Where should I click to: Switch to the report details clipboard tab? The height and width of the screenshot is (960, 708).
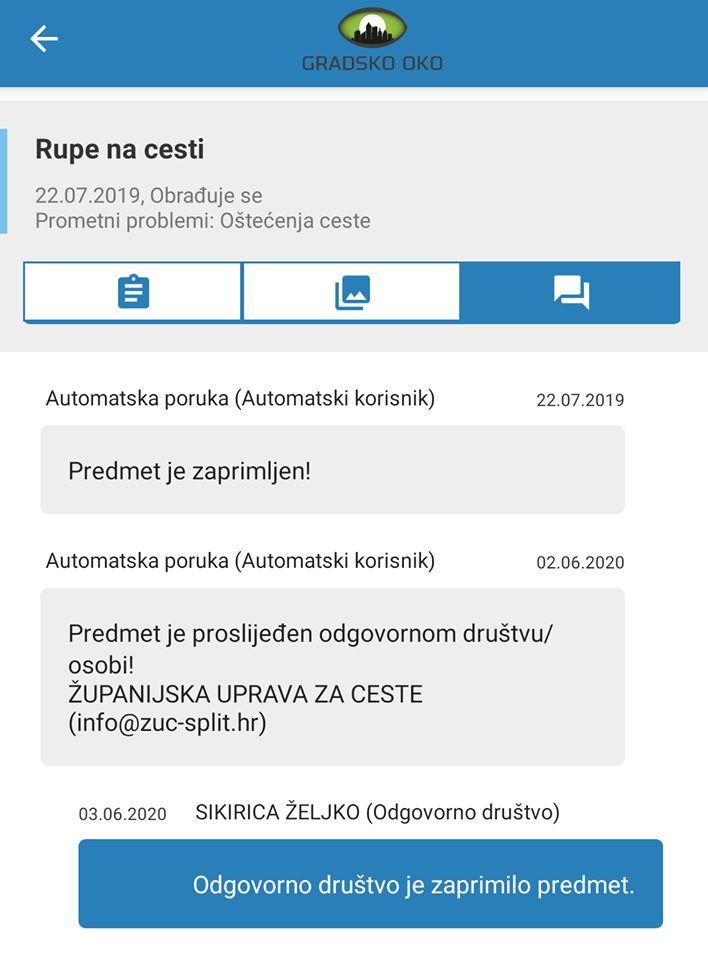[133, 292]
